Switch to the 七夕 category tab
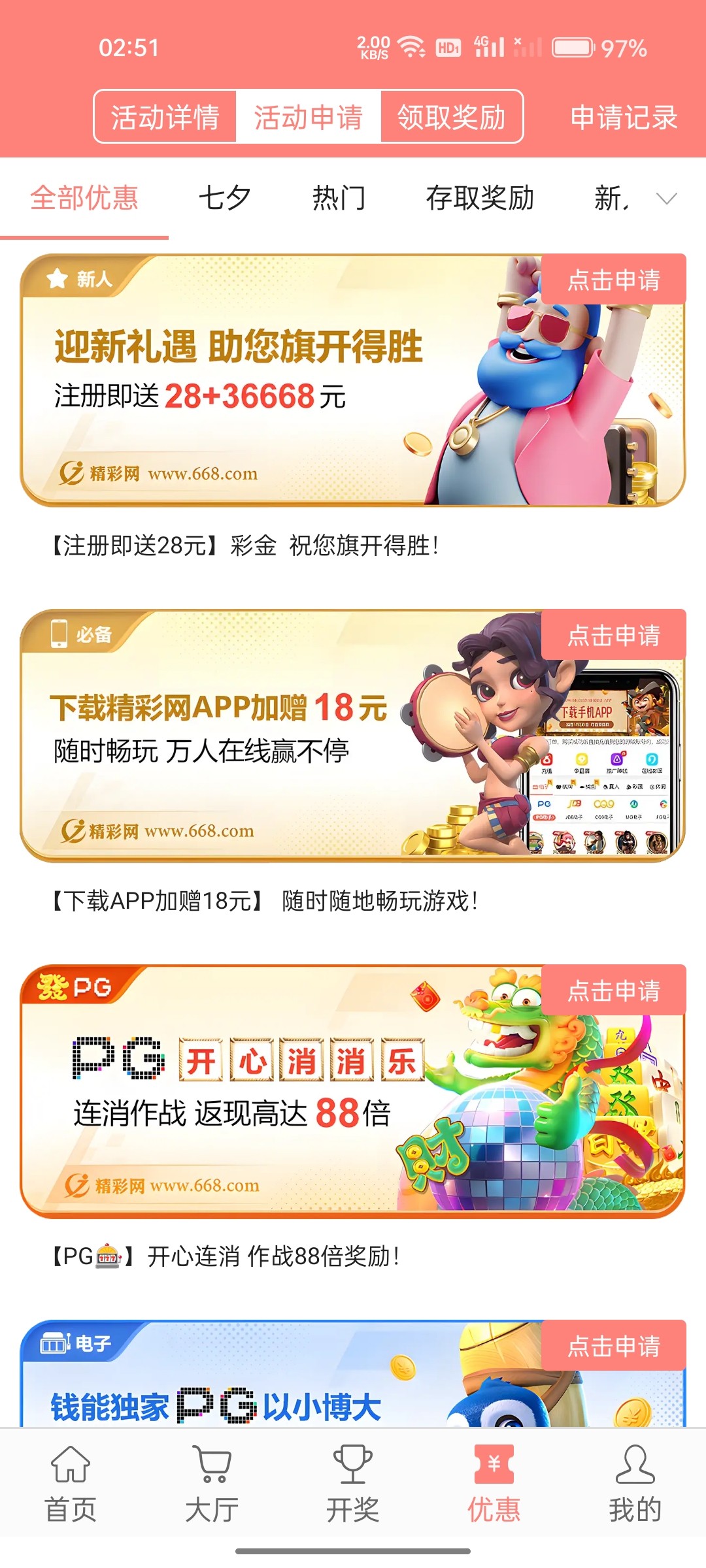 225,198
